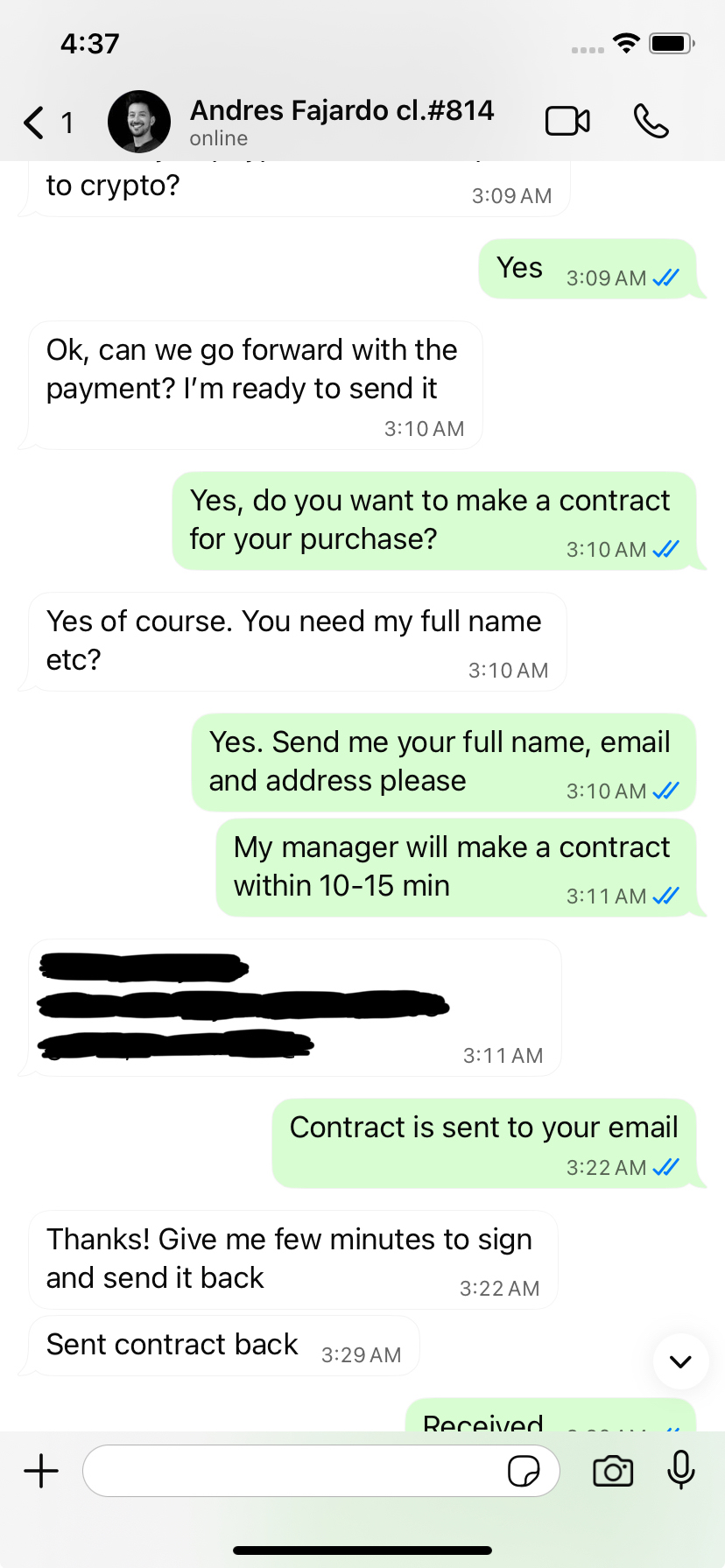Open the sticker picker
Screen dimensions: 725x1568
click(x=524, y=1471)
